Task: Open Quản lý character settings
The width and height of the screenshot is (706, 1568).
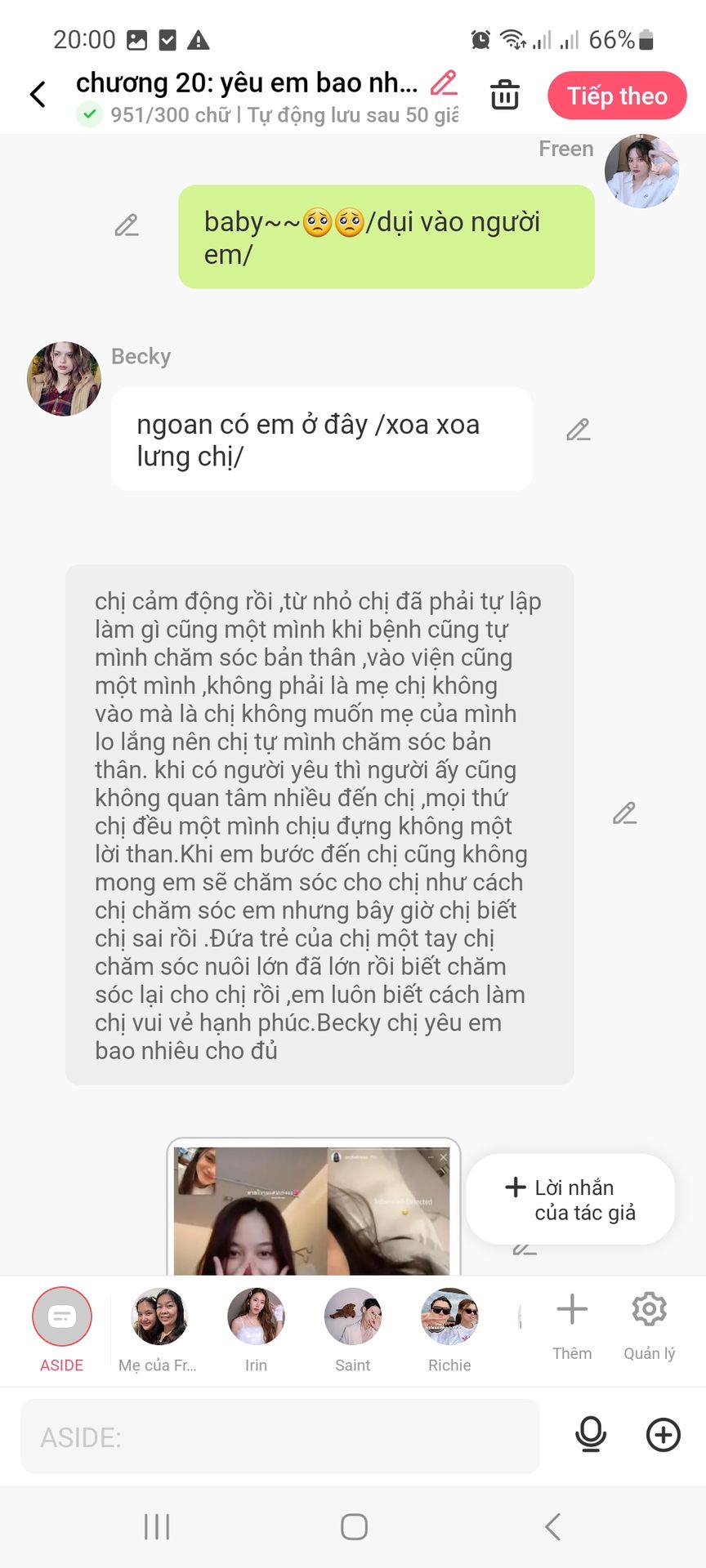Action: (x=650, y=1326)
